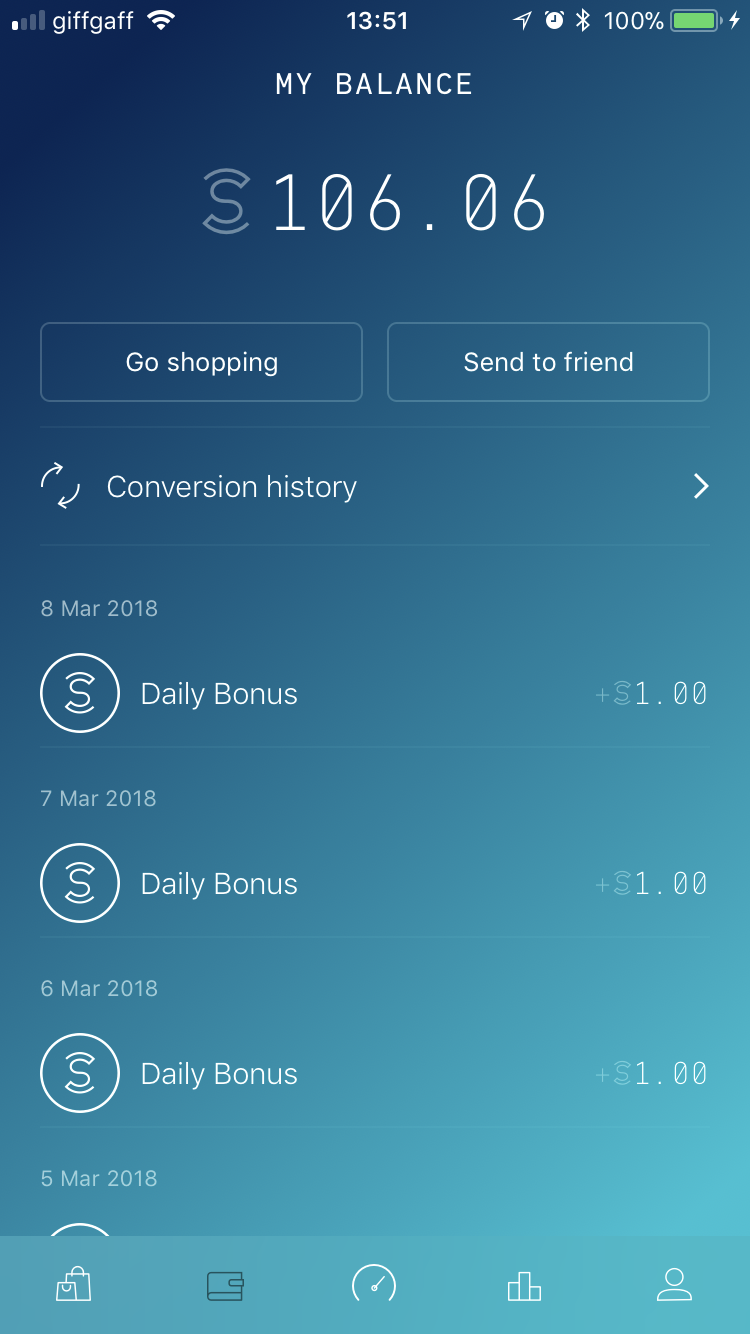Open Conversion history
The image size is (750, 1334).
[375, 487]
